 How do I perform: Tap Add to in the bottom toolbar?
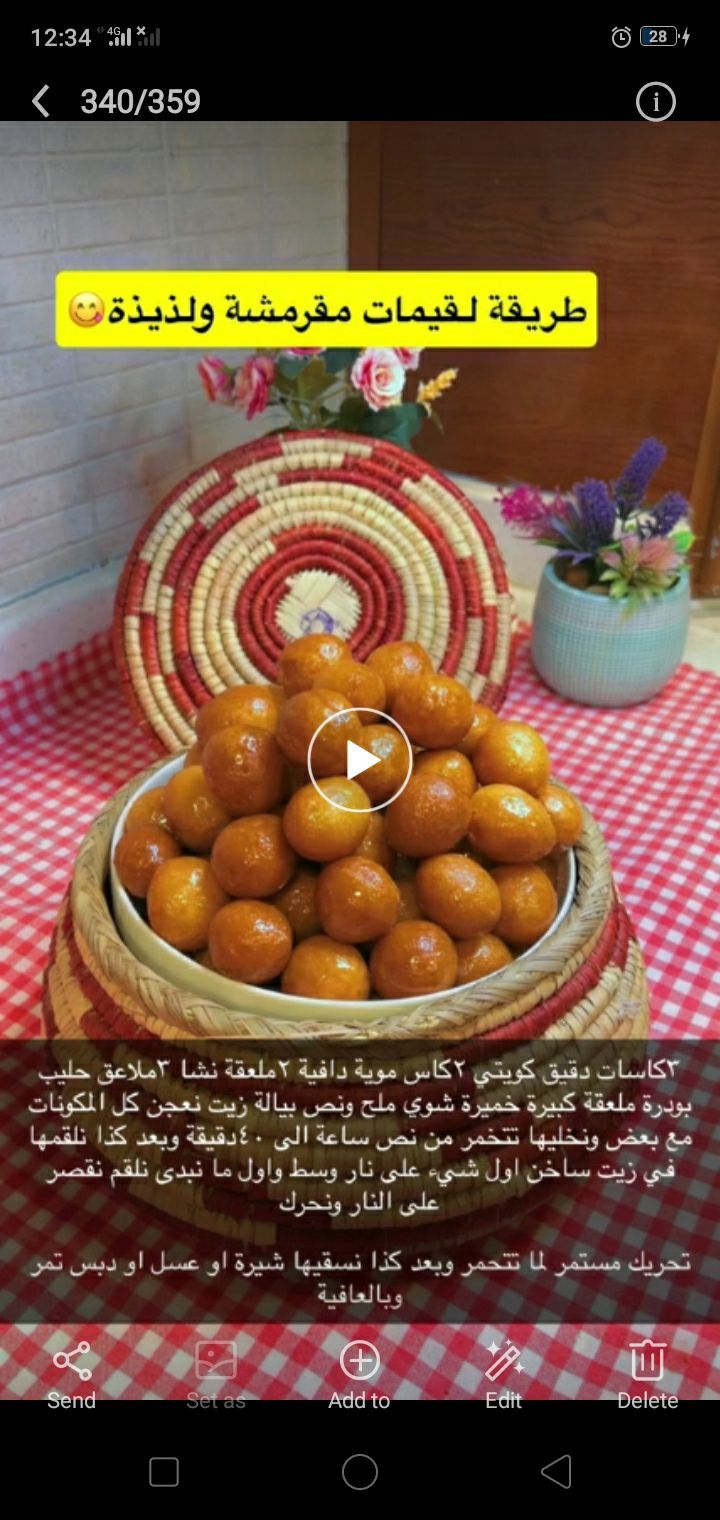click(360, 1373)
